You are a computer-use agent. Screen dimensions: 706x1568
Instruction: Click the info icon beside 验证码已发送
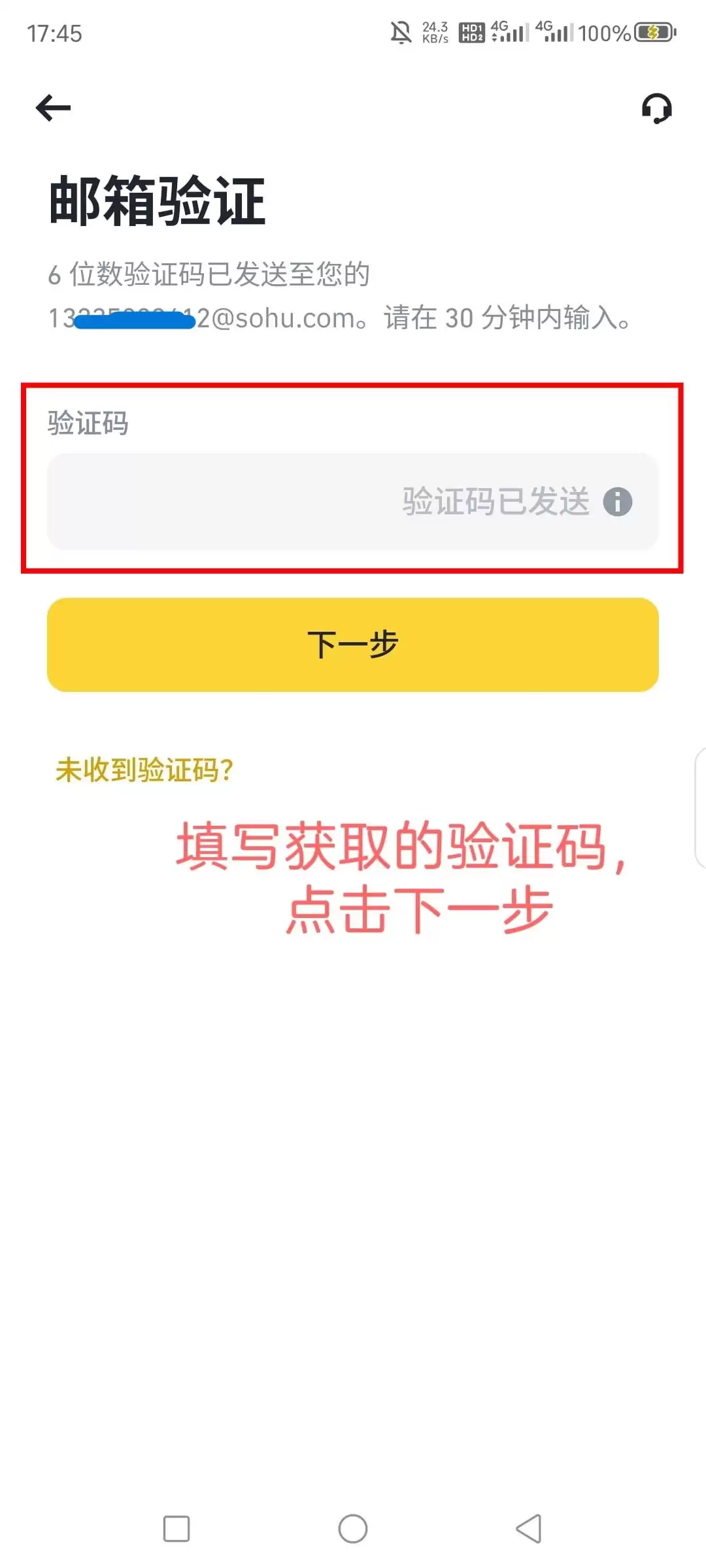[618, 502]
